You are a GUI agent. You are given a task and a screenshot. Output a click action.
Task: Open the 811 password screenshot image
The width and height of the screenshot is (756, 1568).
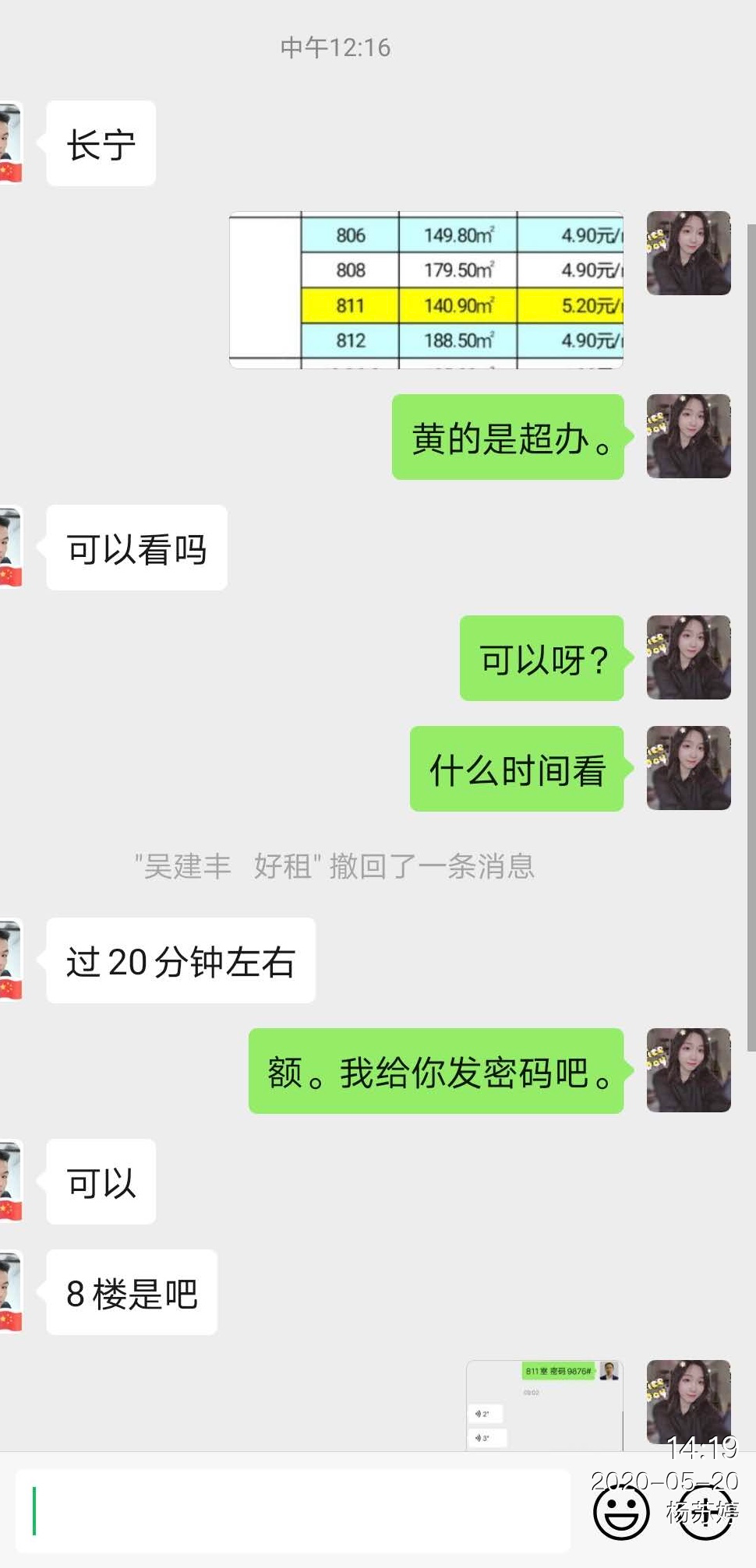(544, 1405)
